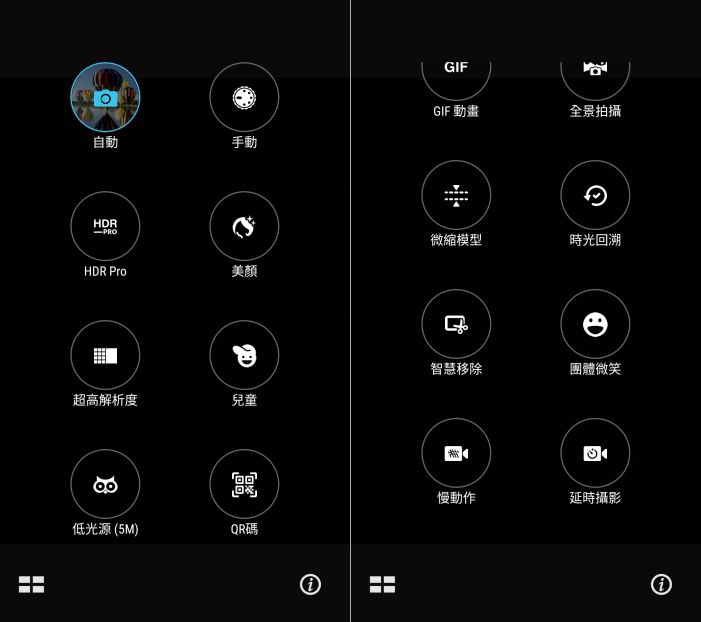
Task: Start 延時攝影 time lapse mode
Action: (595, 453)
